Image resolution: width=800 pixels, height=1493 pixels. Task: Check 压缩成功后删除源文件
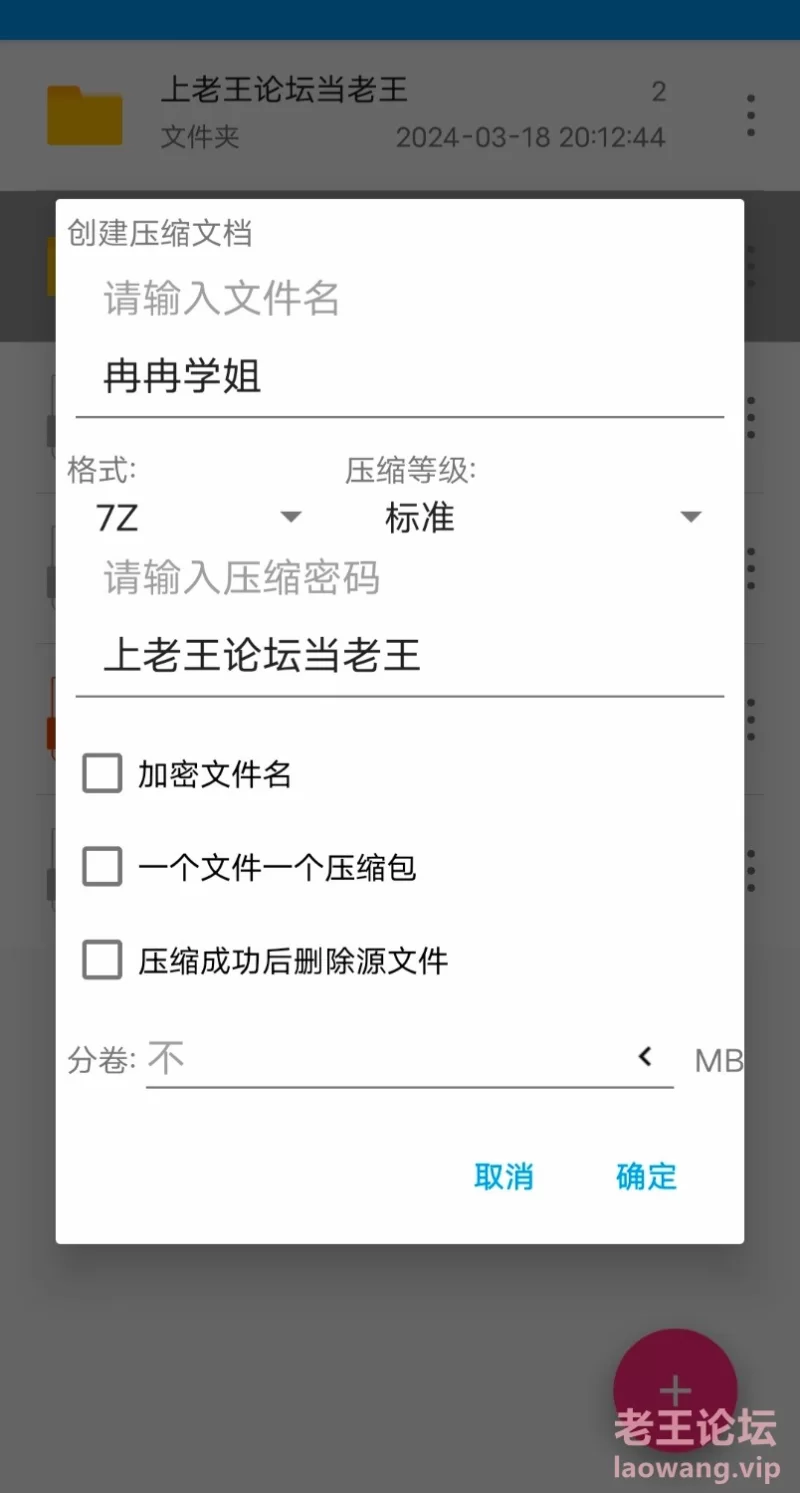(x=102, y=961)
